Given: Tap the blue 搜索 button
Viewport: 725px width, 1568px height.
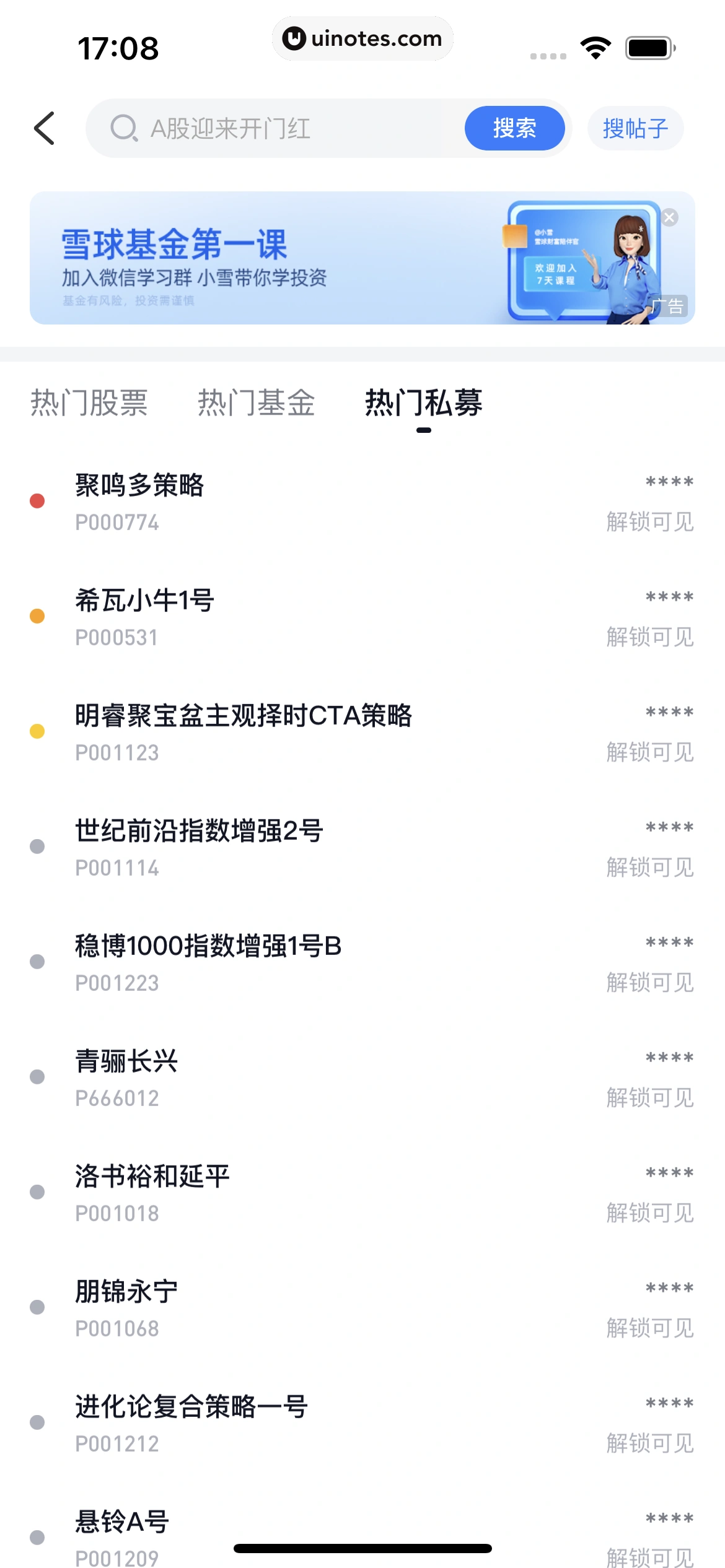Looking at the screenshot, I should pos(514,128).
